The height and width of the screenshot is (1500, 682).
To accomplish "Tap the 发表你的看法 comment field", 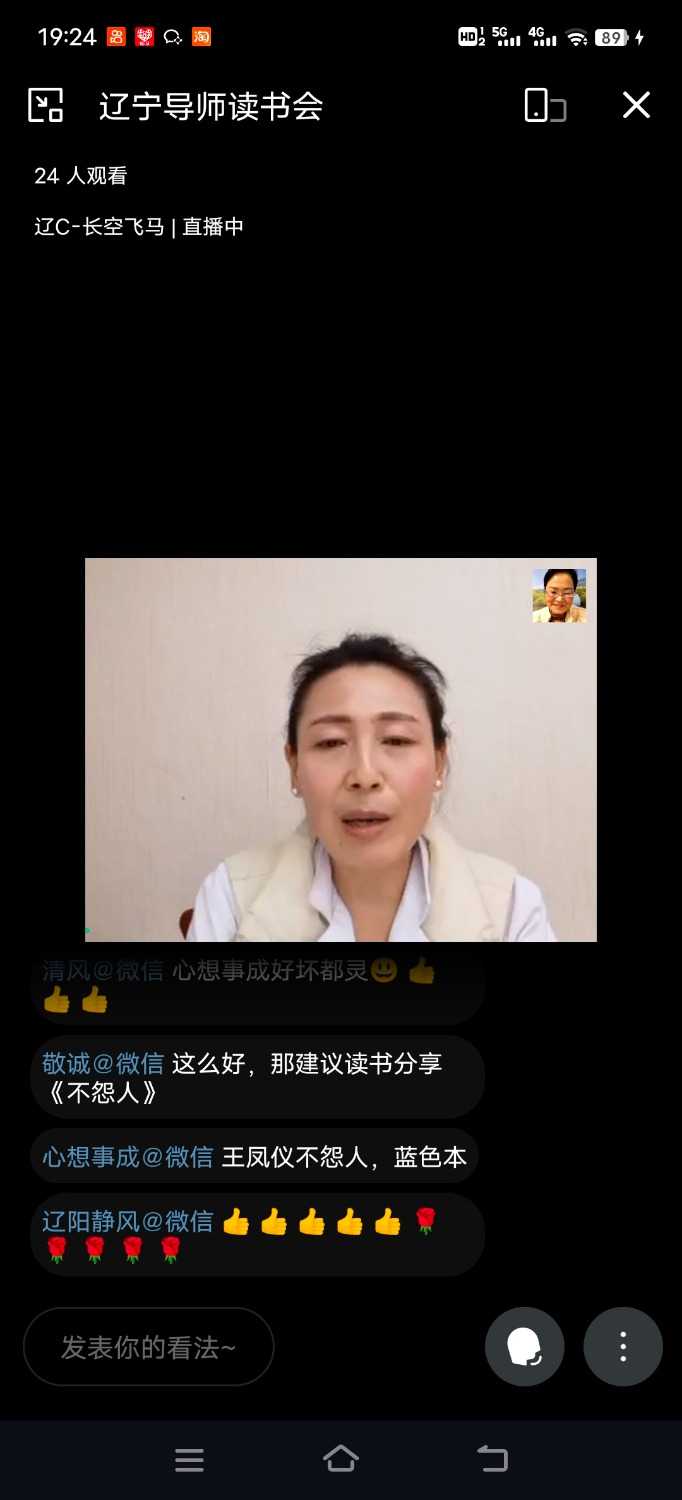I will (x=148, y=1347).
